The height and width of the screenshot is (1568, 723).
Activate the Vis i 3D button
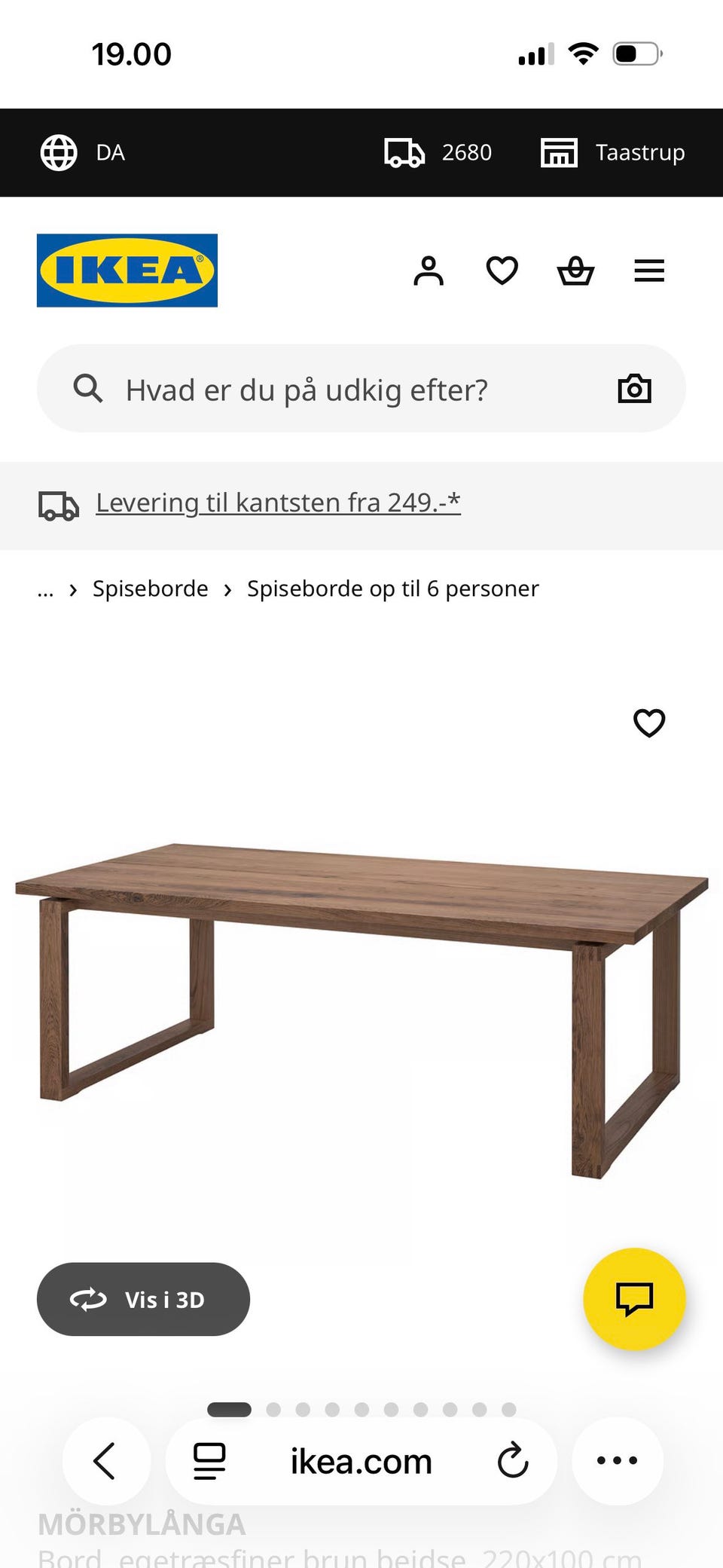143,1299
